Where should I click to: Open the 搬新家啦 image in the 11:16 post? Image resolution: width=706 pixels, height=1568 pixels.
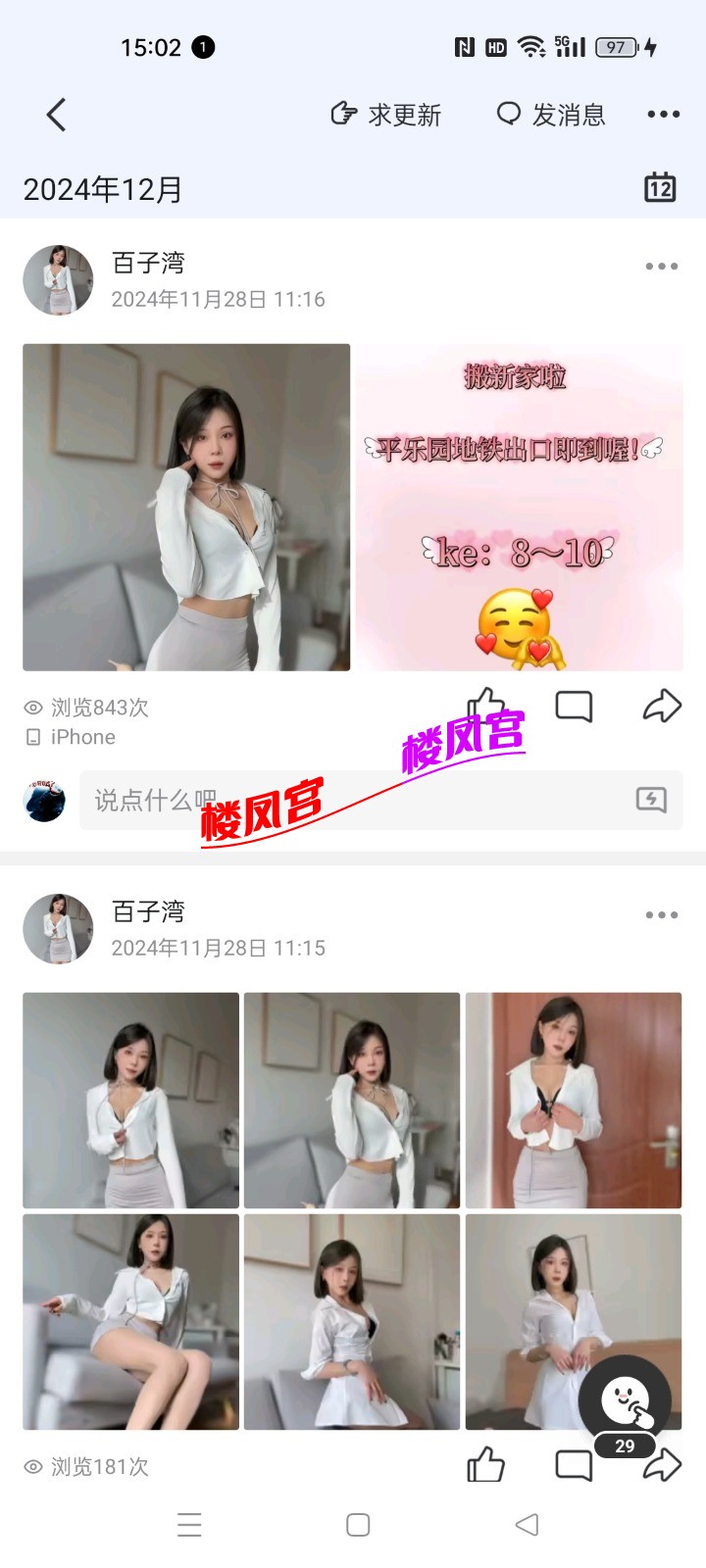(x=519, y=507)
